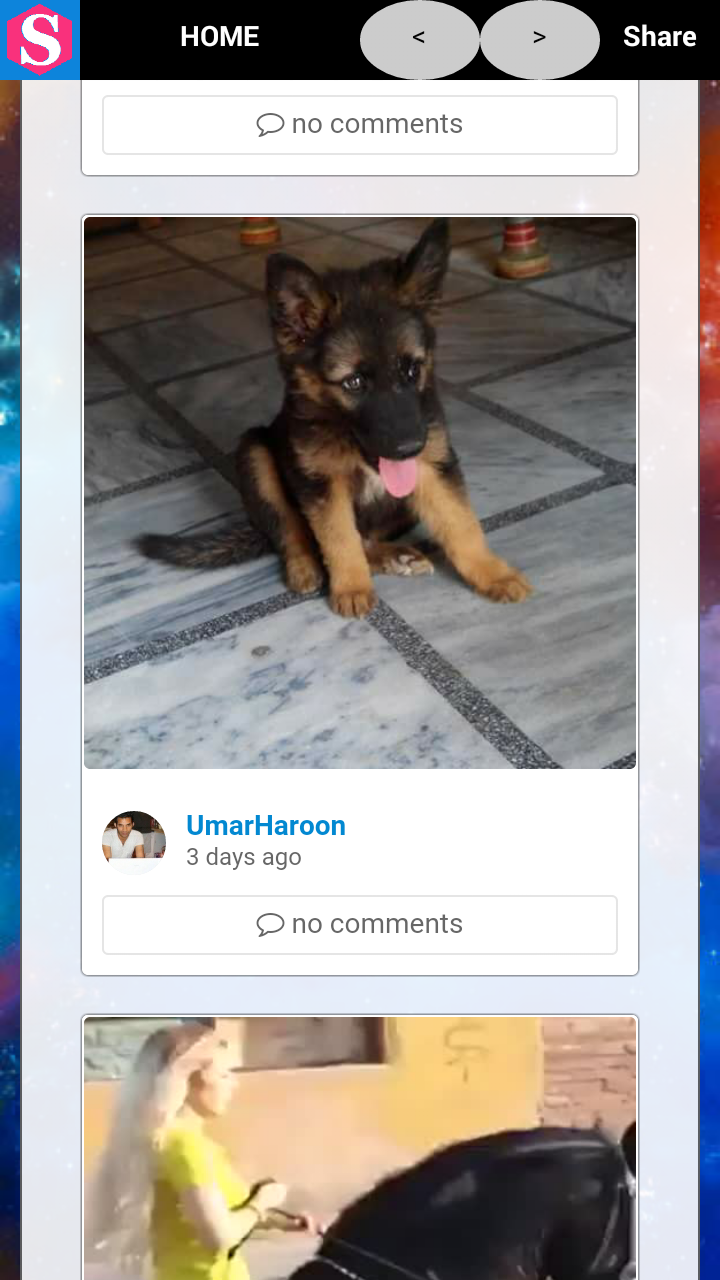Open the horse photo post
The height and width of the screenshot is (1280, 720).
(360, 1150)
